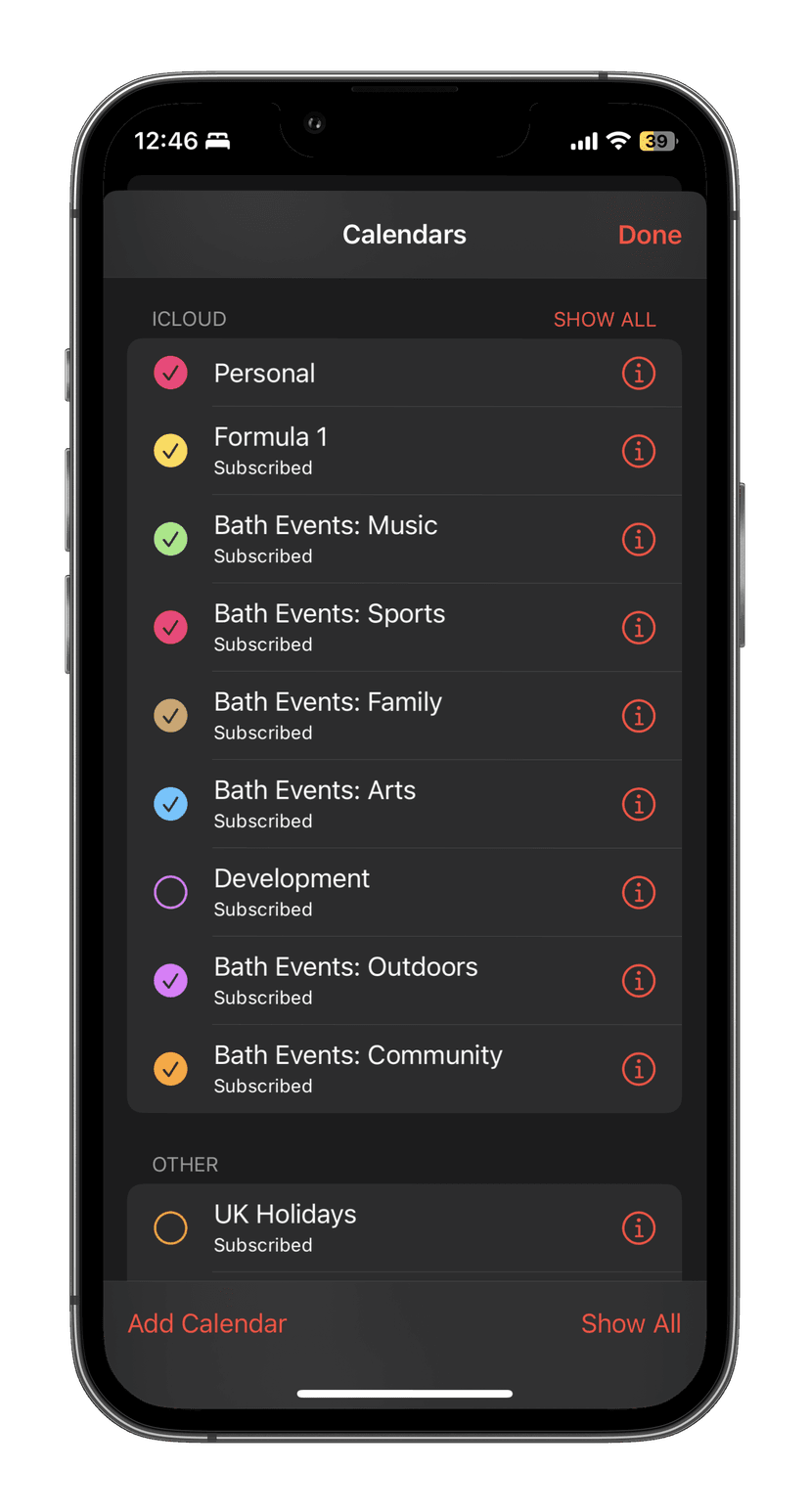Tap Done to close Calendars
Viewport: 810px width, 1512px height.
click(650, 235)
